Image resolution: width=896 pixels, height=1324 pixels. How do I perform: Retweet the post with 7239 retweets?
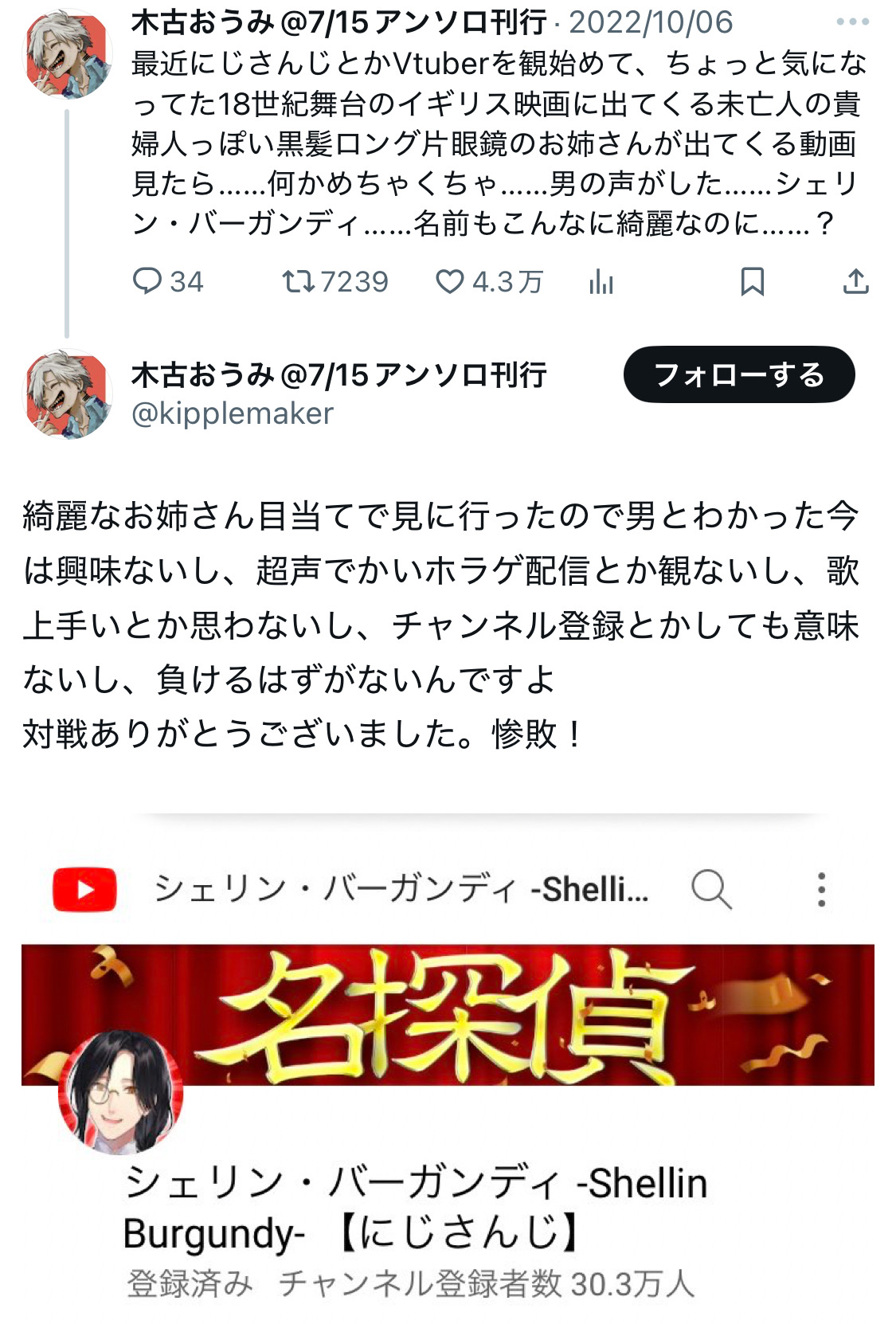coord(299,281)
